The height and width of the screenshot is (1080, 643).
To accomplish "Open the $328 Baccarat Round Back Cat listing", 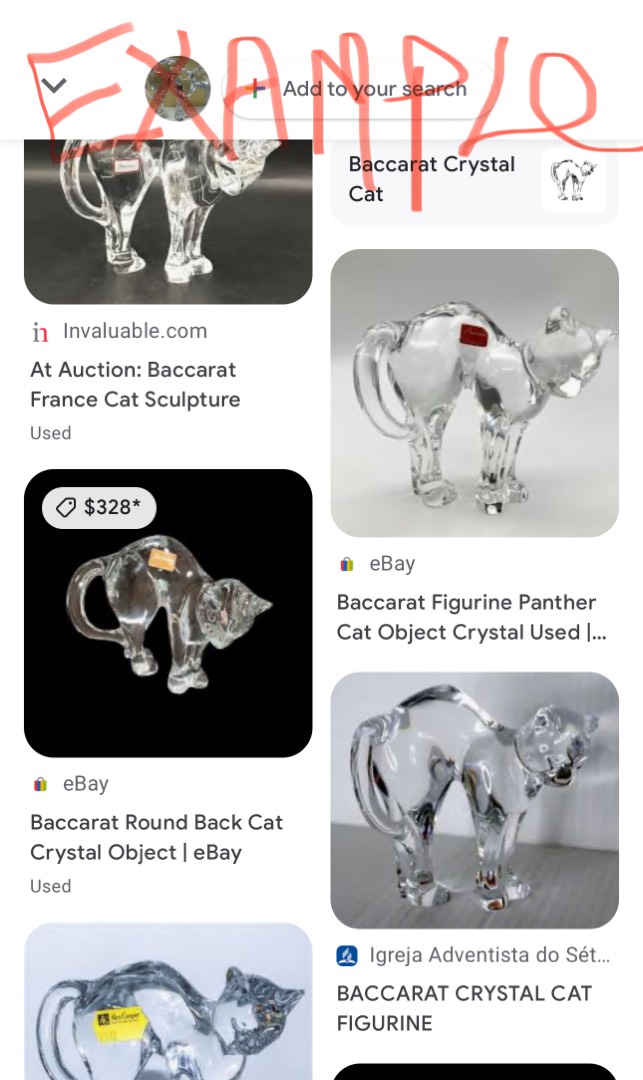I will (168, 682).
